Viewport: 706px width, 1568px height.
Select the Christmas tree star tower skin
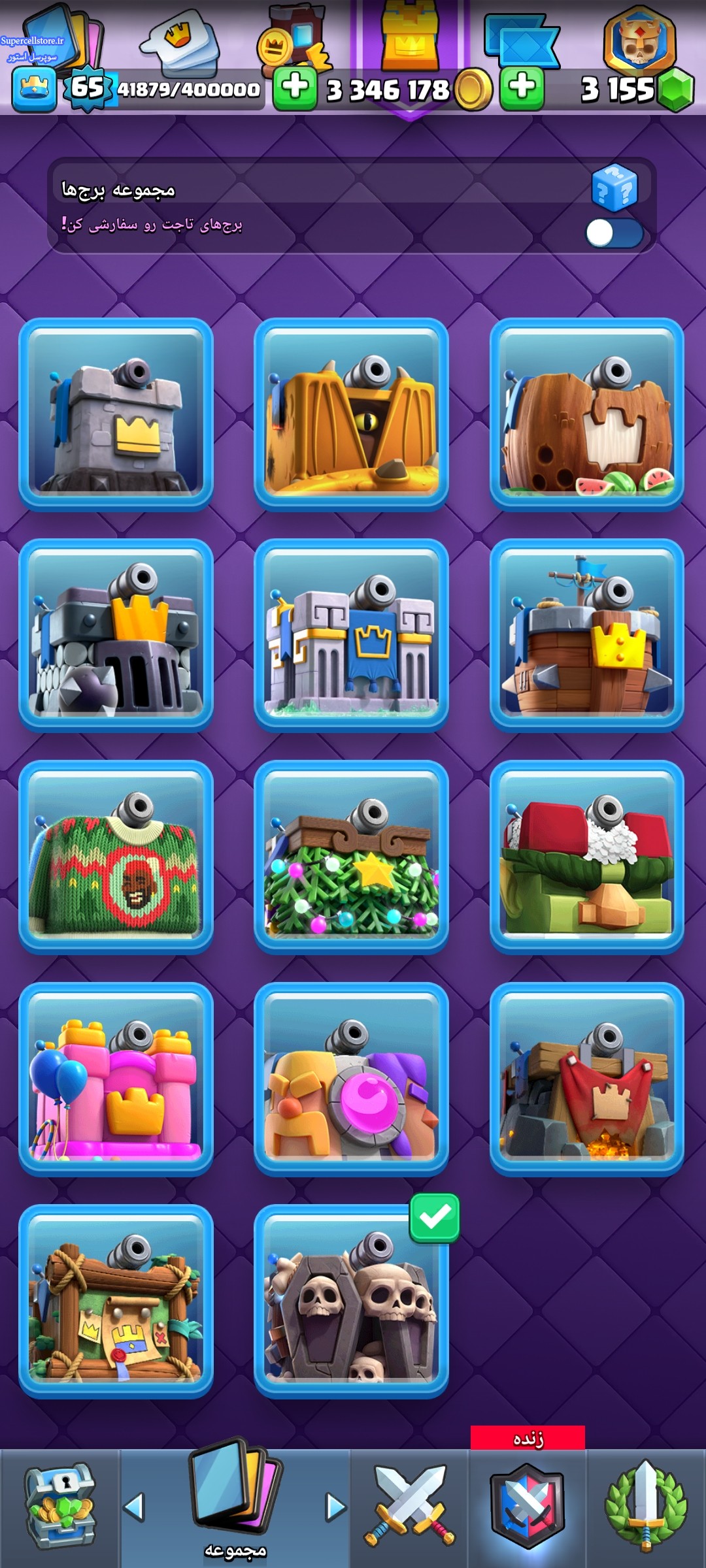[351, 857]
